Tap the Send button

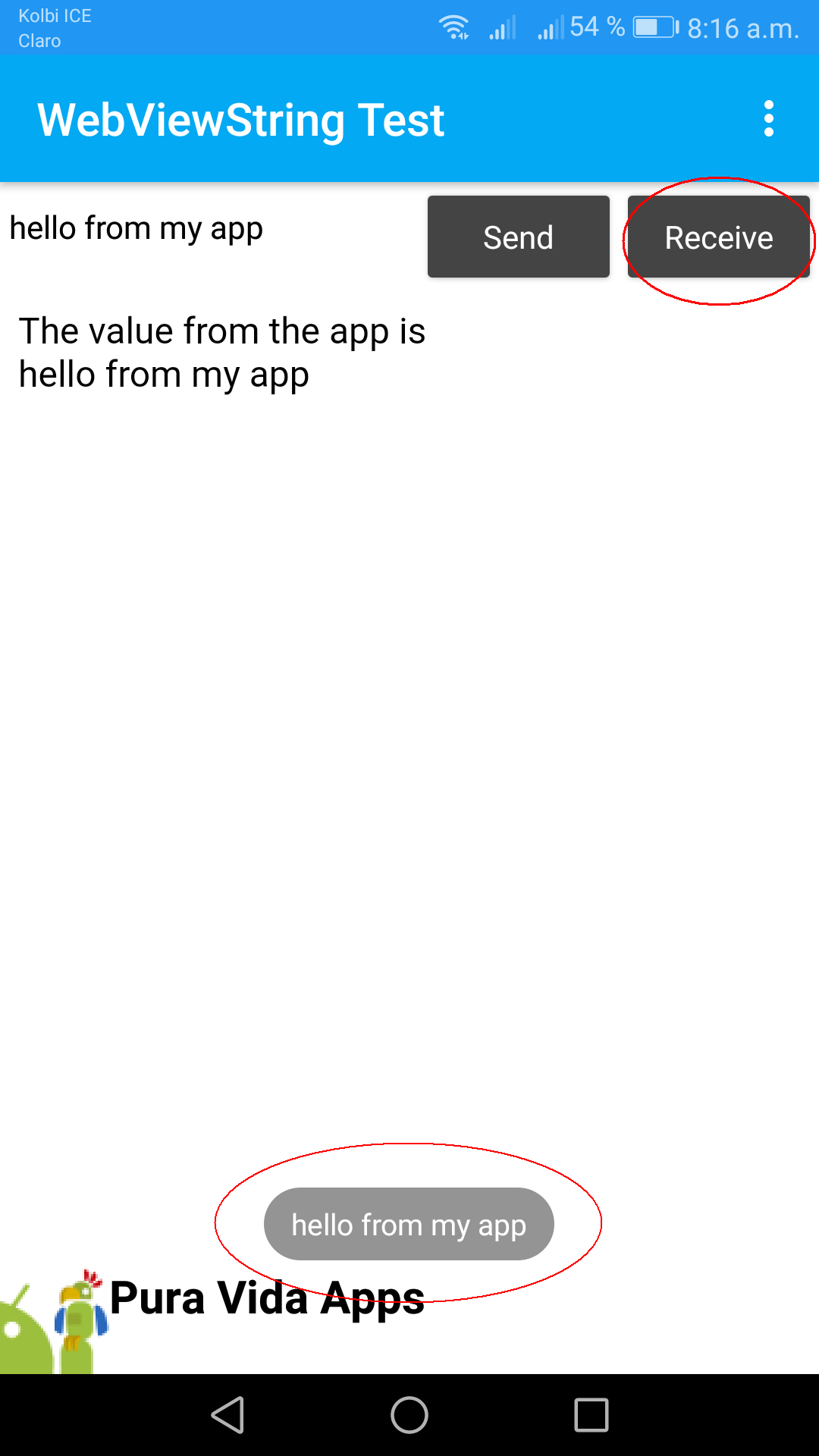(x=519, y=237)
